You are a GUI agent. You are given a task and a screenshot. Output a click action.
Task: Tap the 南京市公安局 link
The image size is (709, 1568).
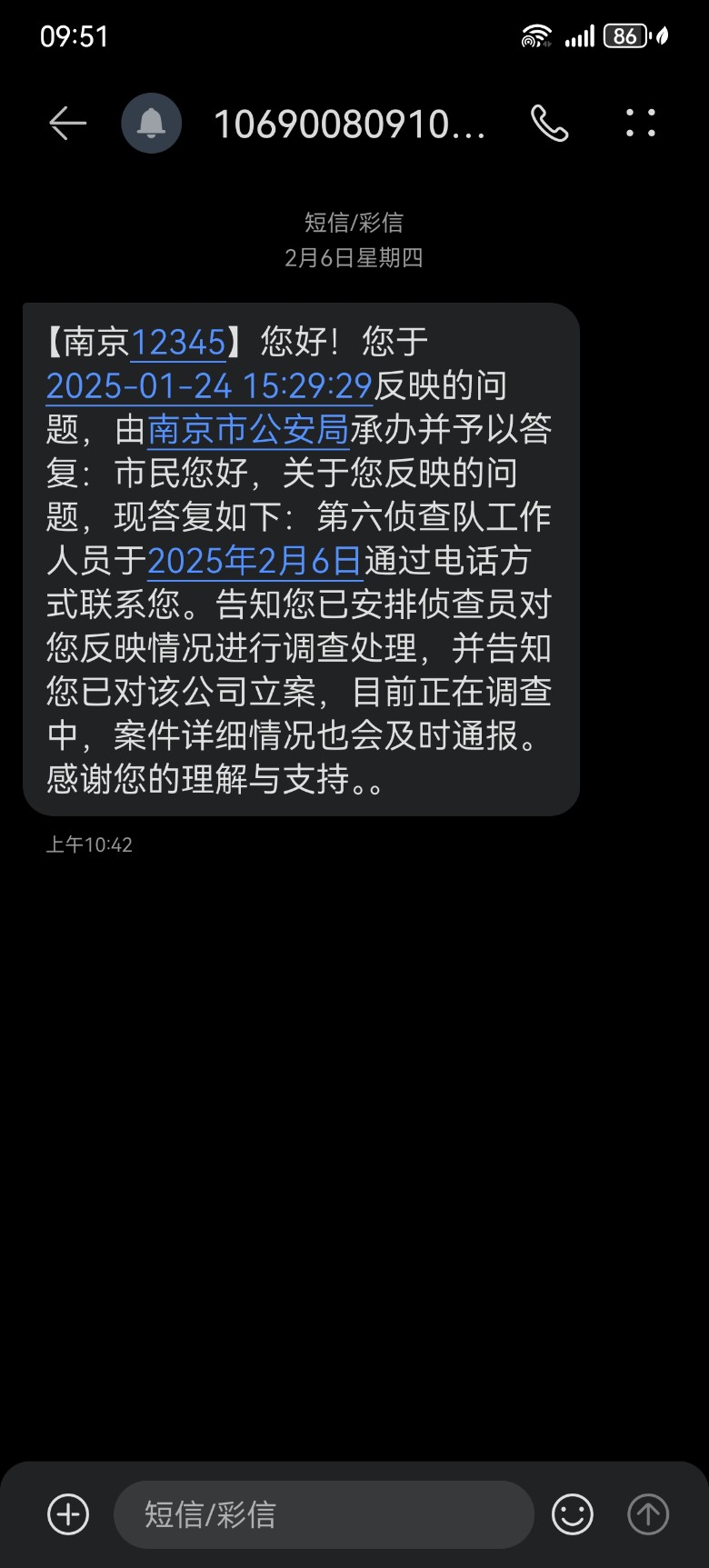248,430
